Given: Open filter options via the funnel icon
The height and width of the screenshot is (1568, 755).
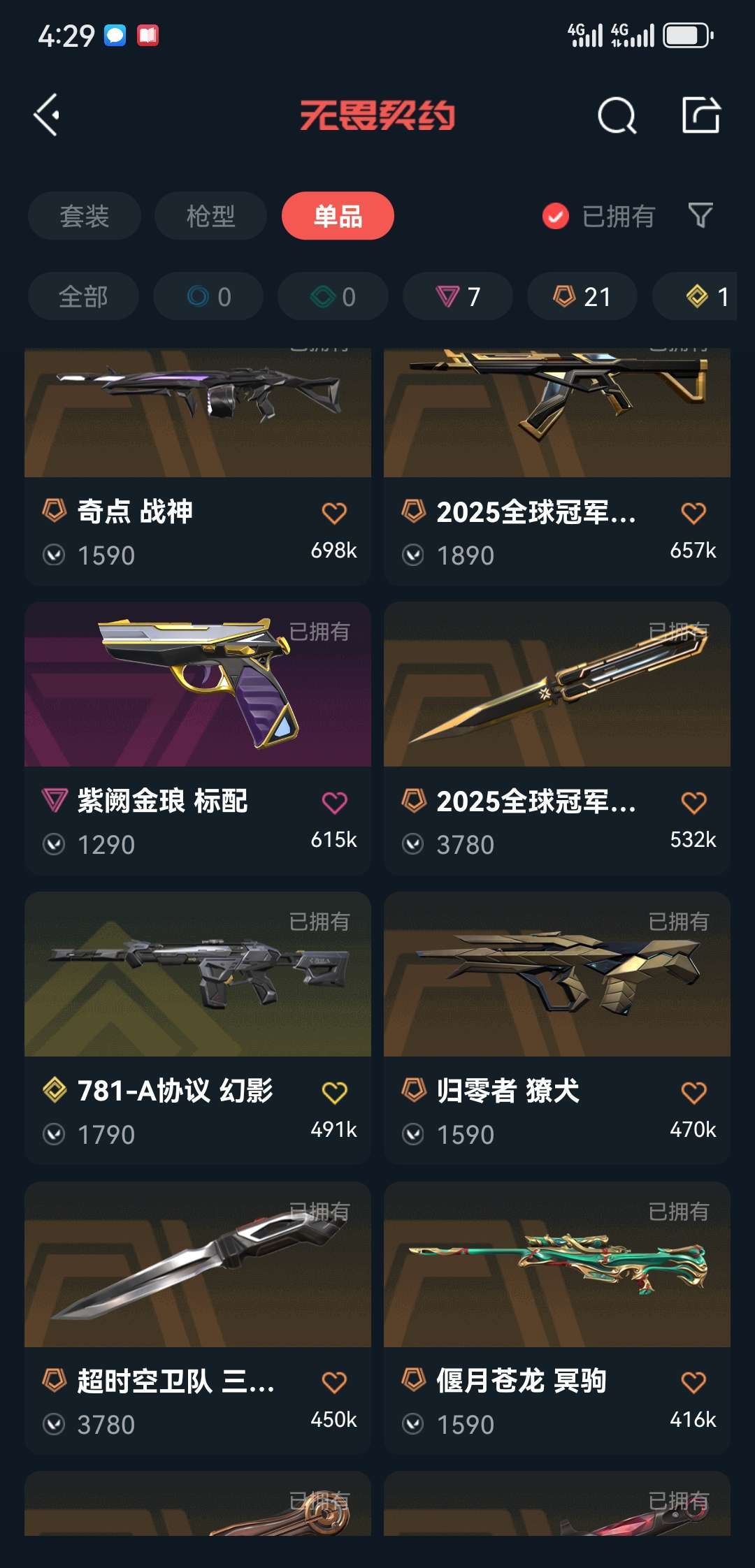Looking at the screenshot, I should 699,217.
